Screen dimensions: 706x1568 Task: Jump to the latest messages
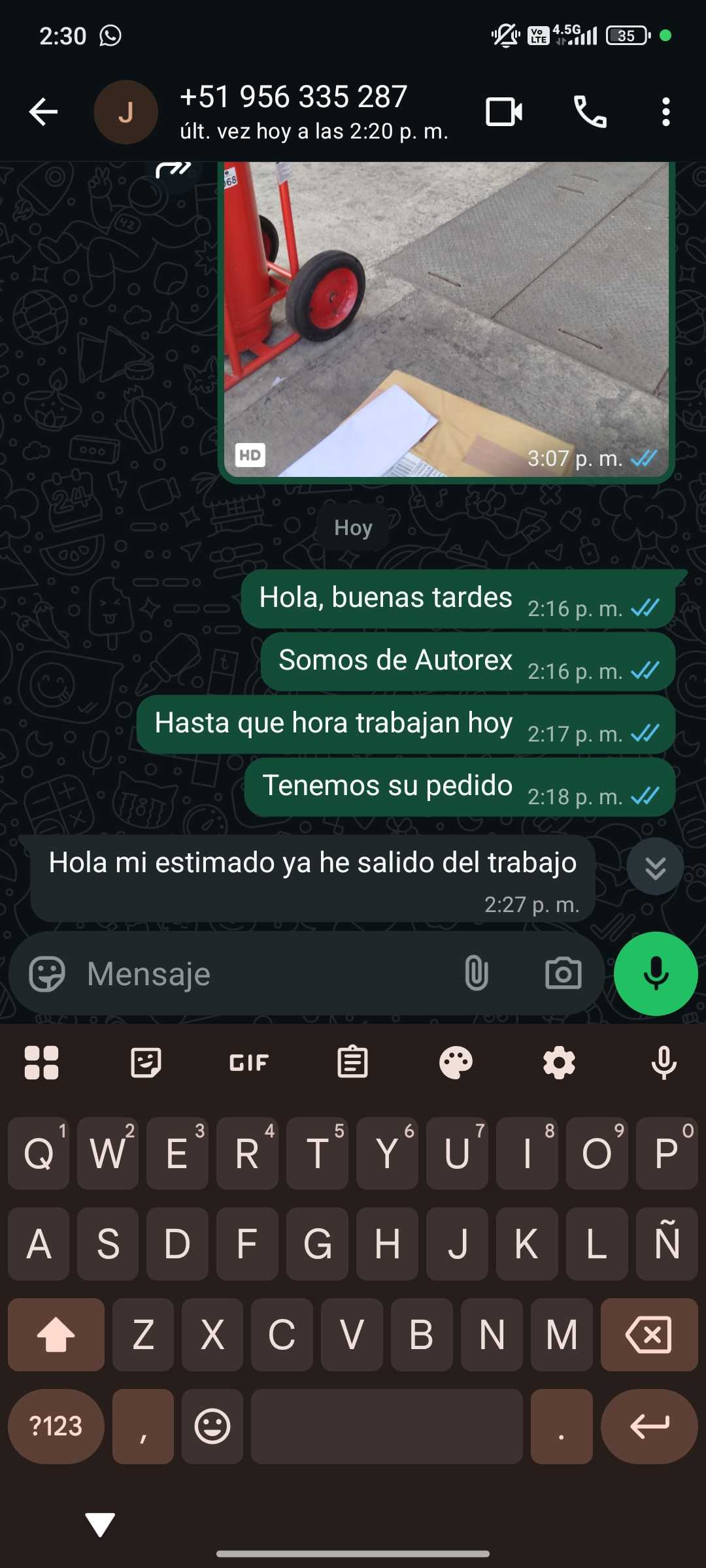[x=655, y=867]
